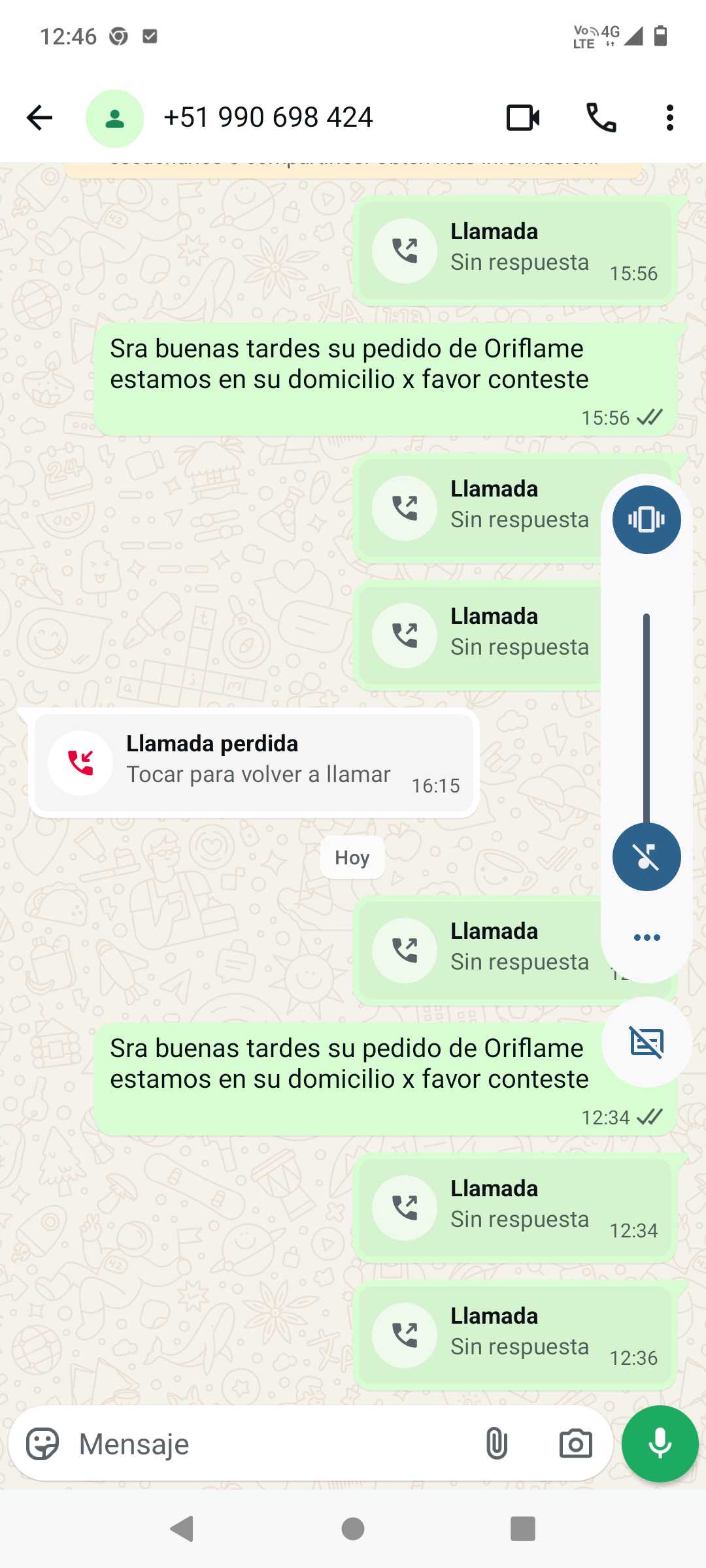
Task: Open contact info for +51 990 698 424
Action: tap(268, 118)
